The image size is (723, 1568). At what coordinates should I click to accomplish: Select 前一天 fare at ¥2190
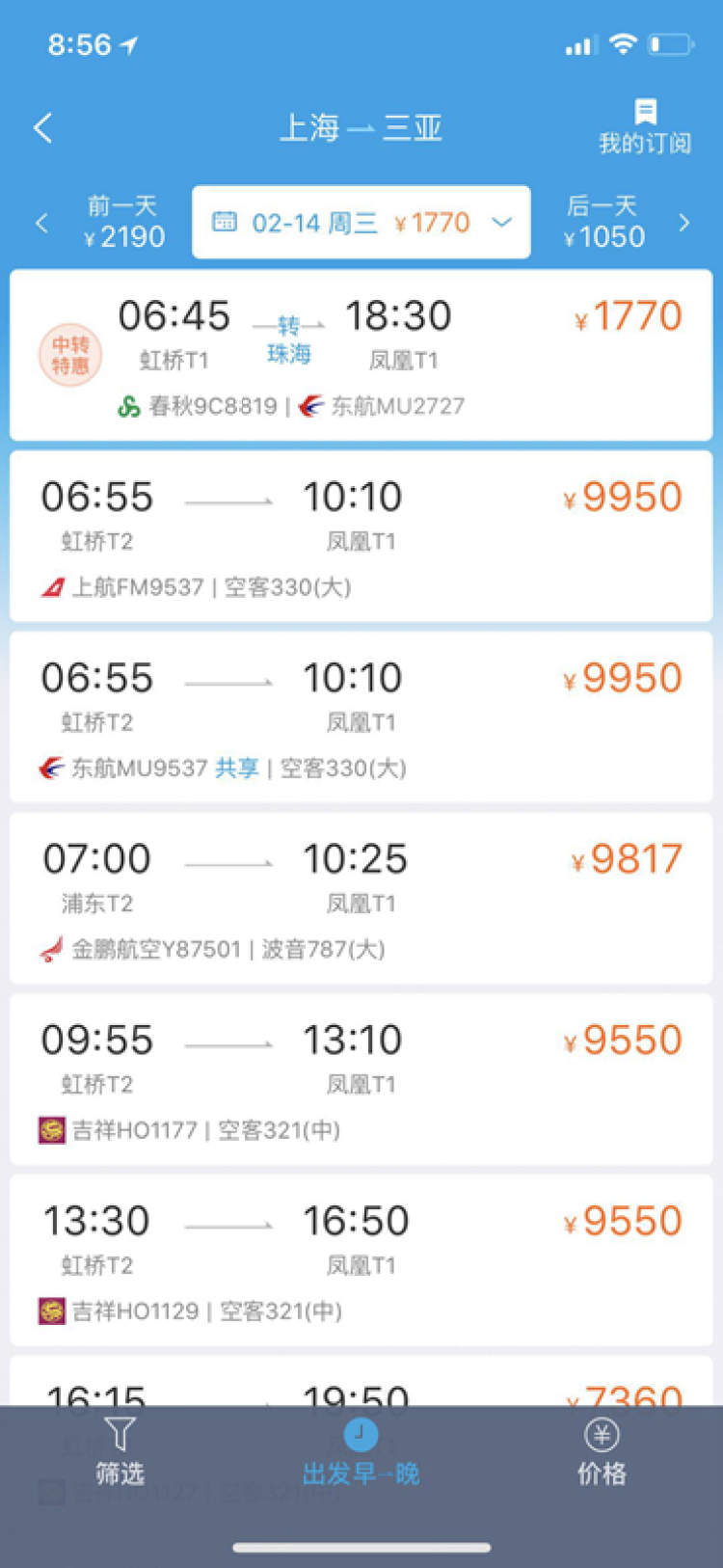coord(123,223)
